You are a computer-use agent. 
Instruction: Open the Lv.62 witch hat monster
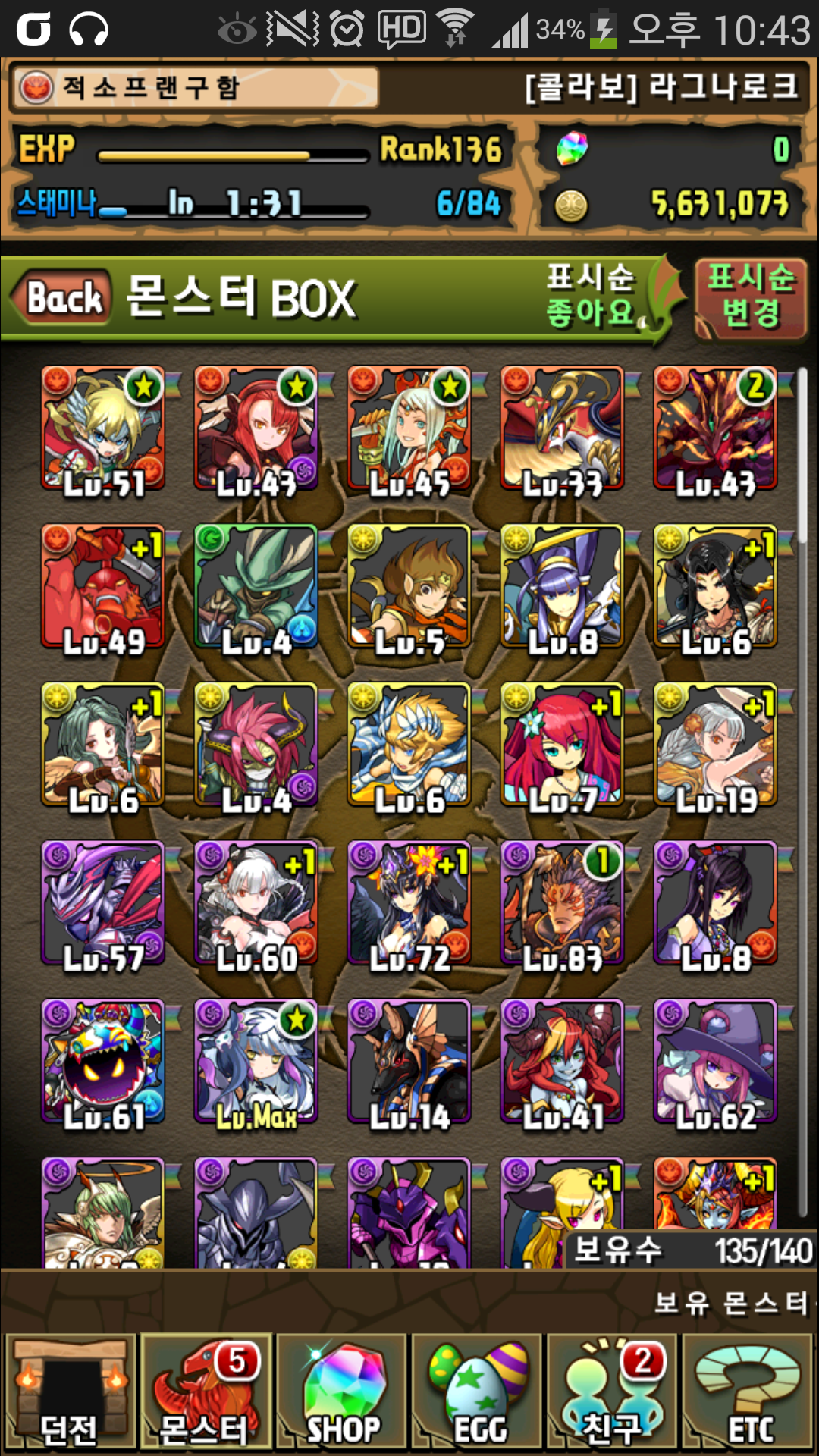pos(715,1062)
